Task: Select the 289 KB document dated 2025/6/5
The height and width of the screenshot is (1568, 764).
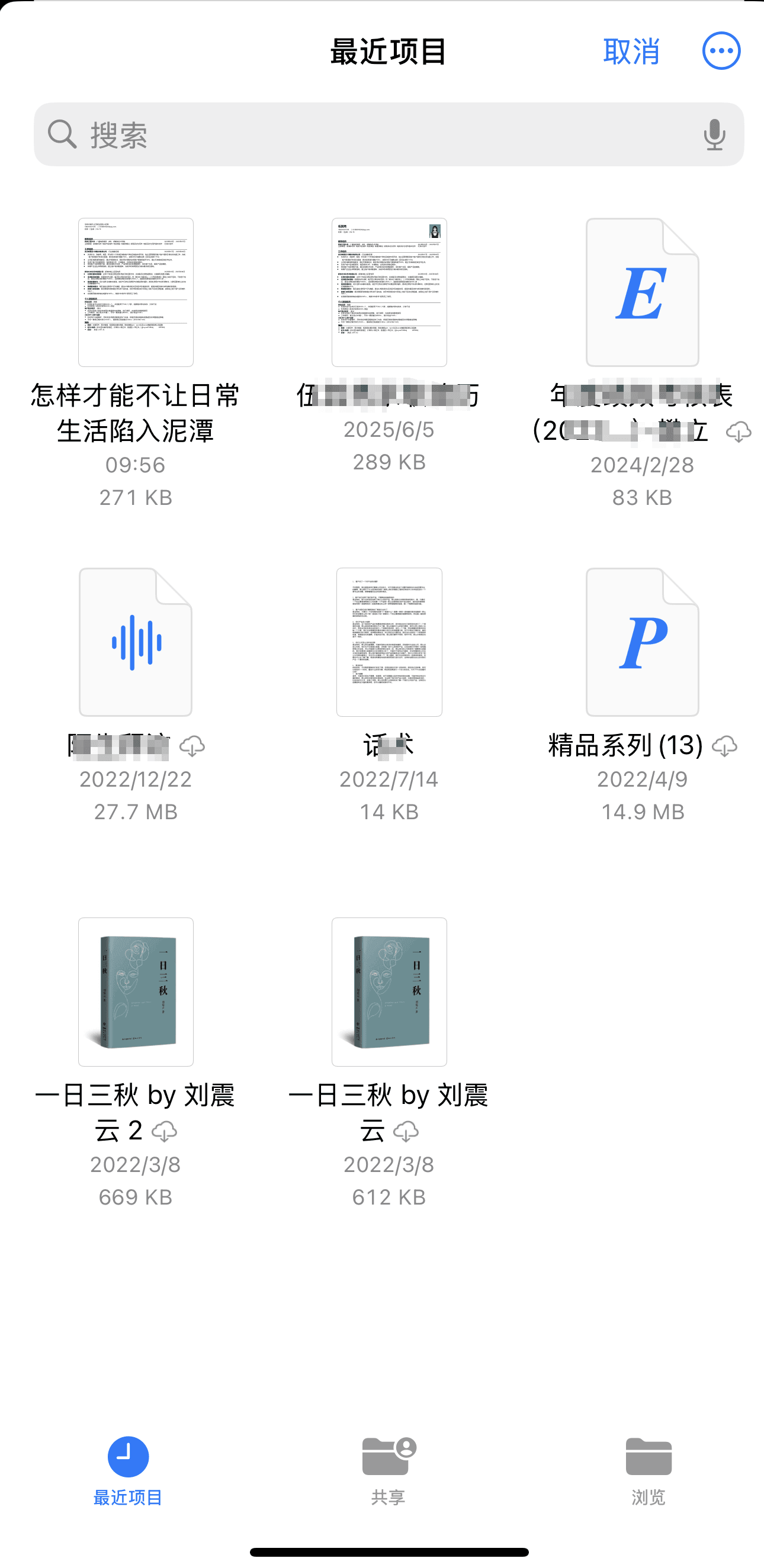Action: pyautogui.click(x=389, y=293)
